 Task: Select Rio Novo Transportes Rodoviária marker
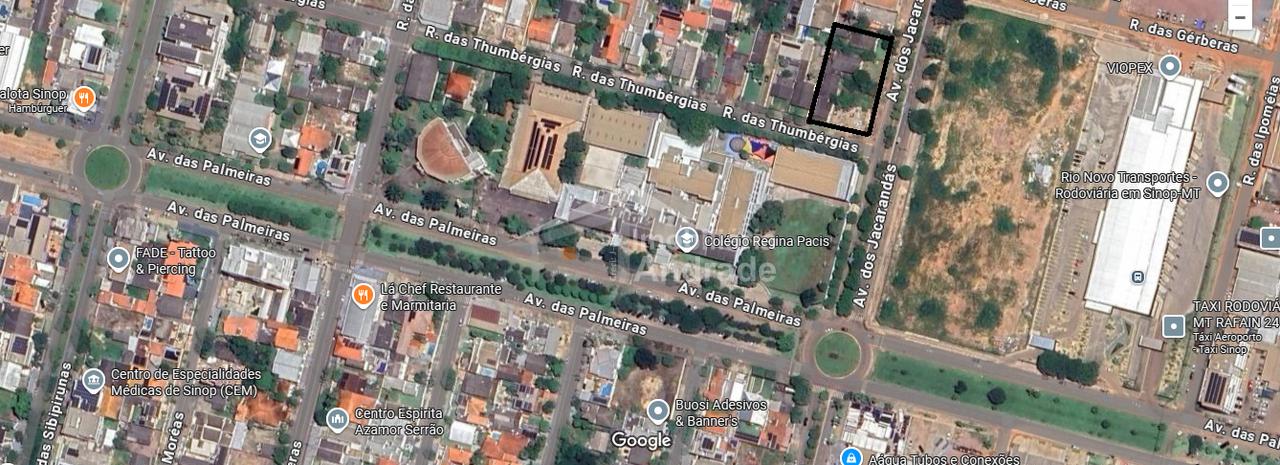[x=1217, y=184]
